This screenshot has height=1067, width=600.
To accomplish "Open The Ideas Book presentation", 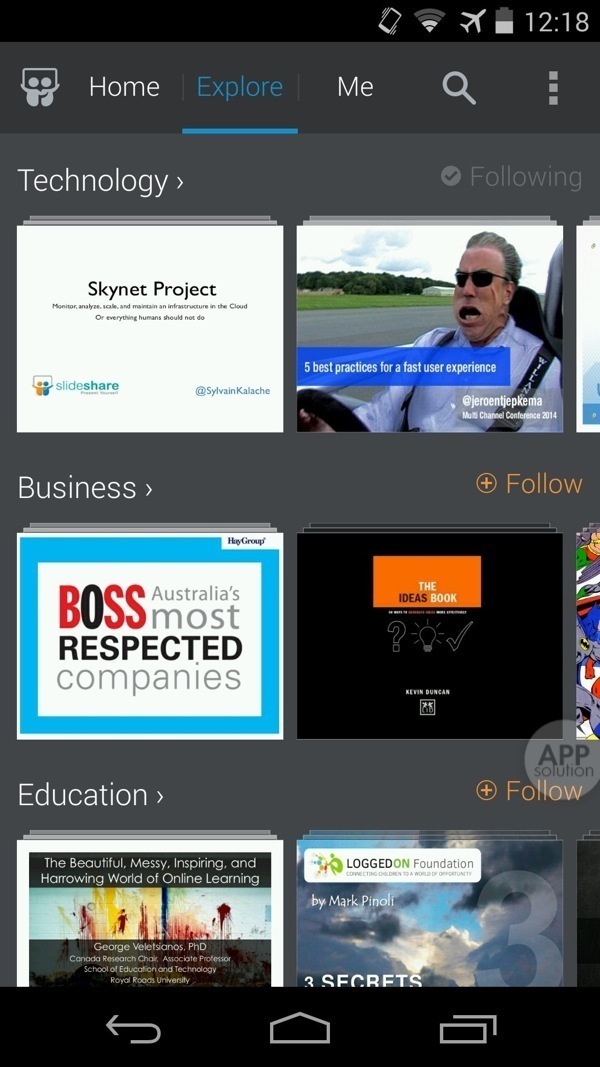I will tap(430, 635).
